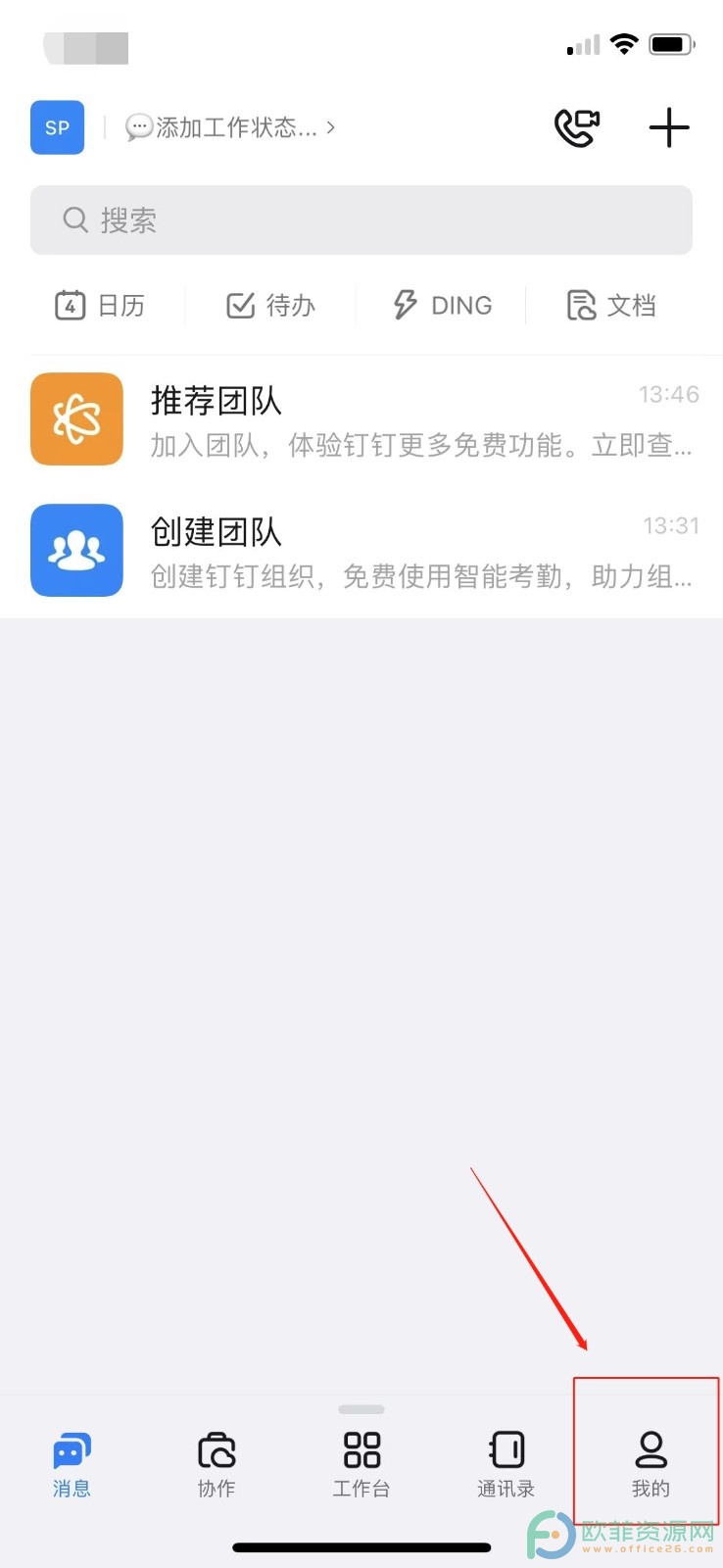This screenshot has height=1568, width=723.
Task: Open the SP profile avatar
Action: pos(57,127)
